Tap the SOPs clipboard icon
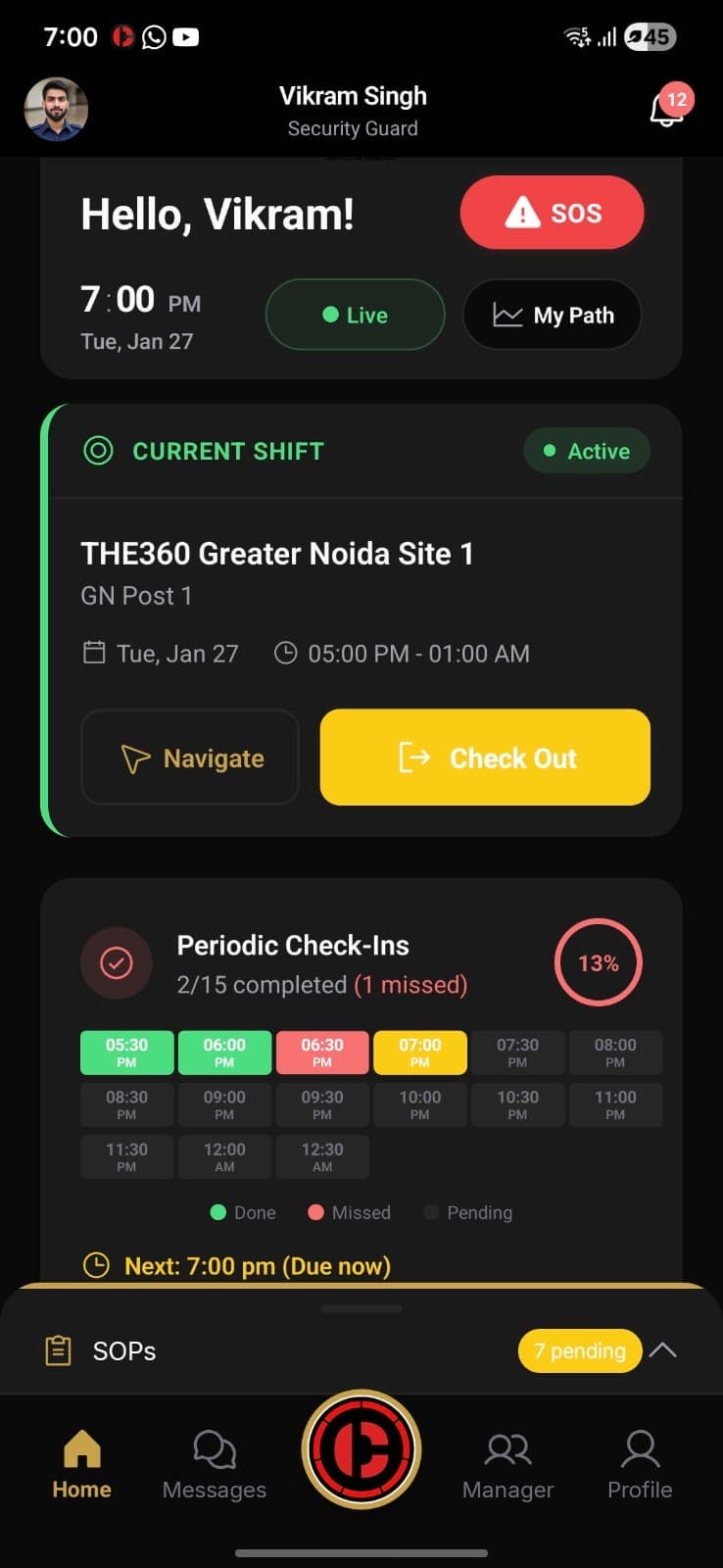The width and height of the screenshot is (723, 1568). pos(58,1349)
